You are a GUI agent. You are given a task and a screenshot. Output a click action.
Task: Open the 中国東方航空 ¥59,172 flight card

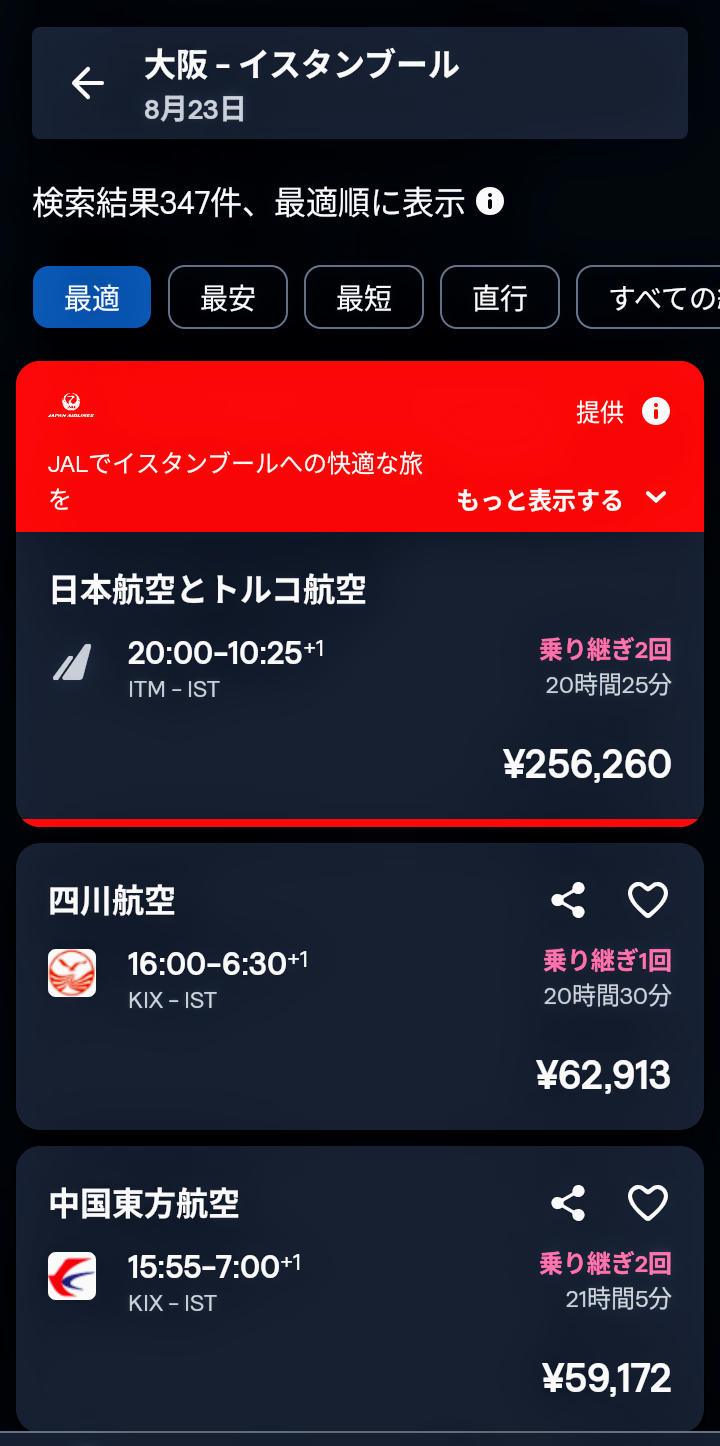pos(360,1289)
